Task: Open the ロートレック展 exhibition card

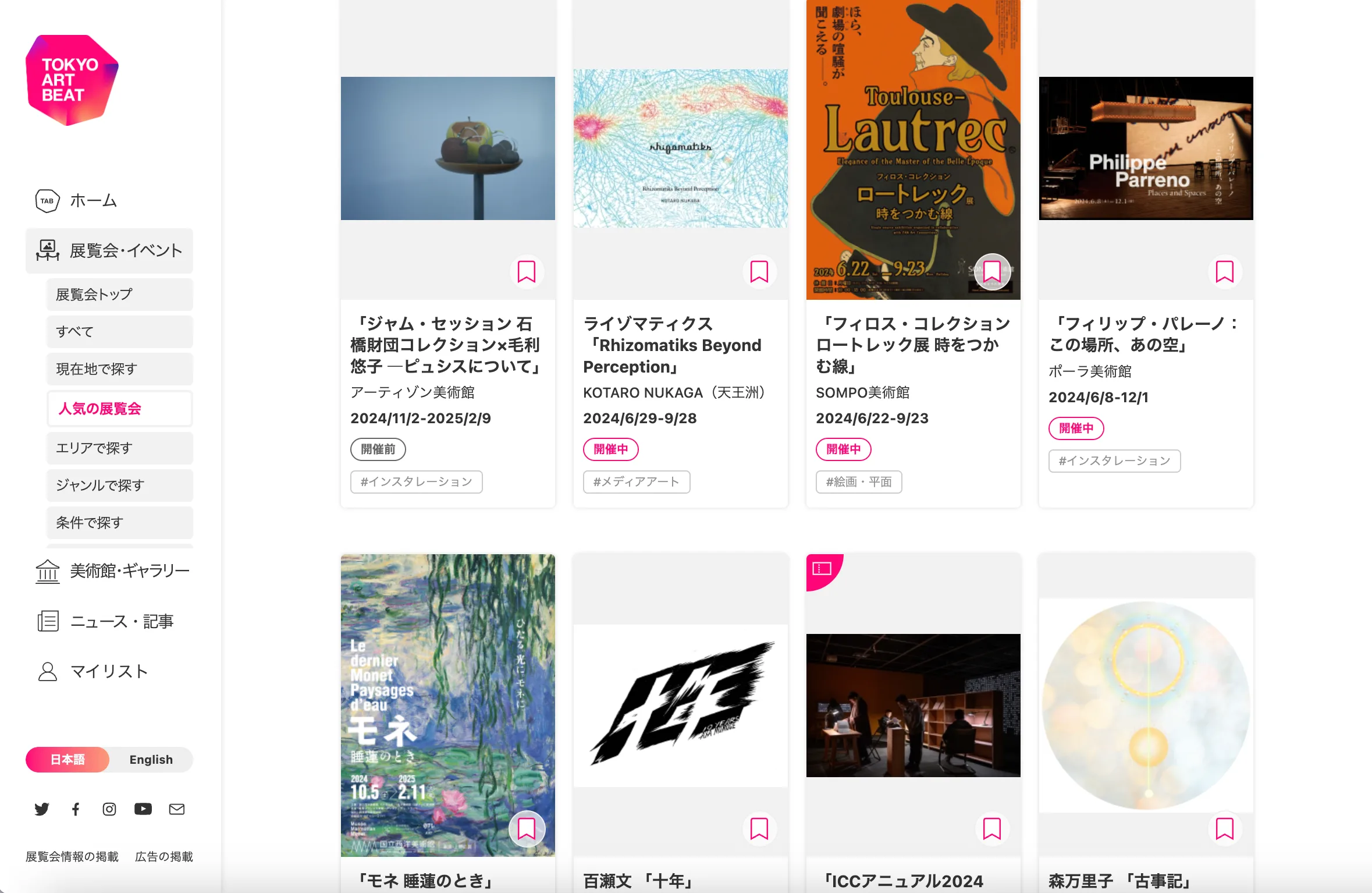Action: click(912, 345)
